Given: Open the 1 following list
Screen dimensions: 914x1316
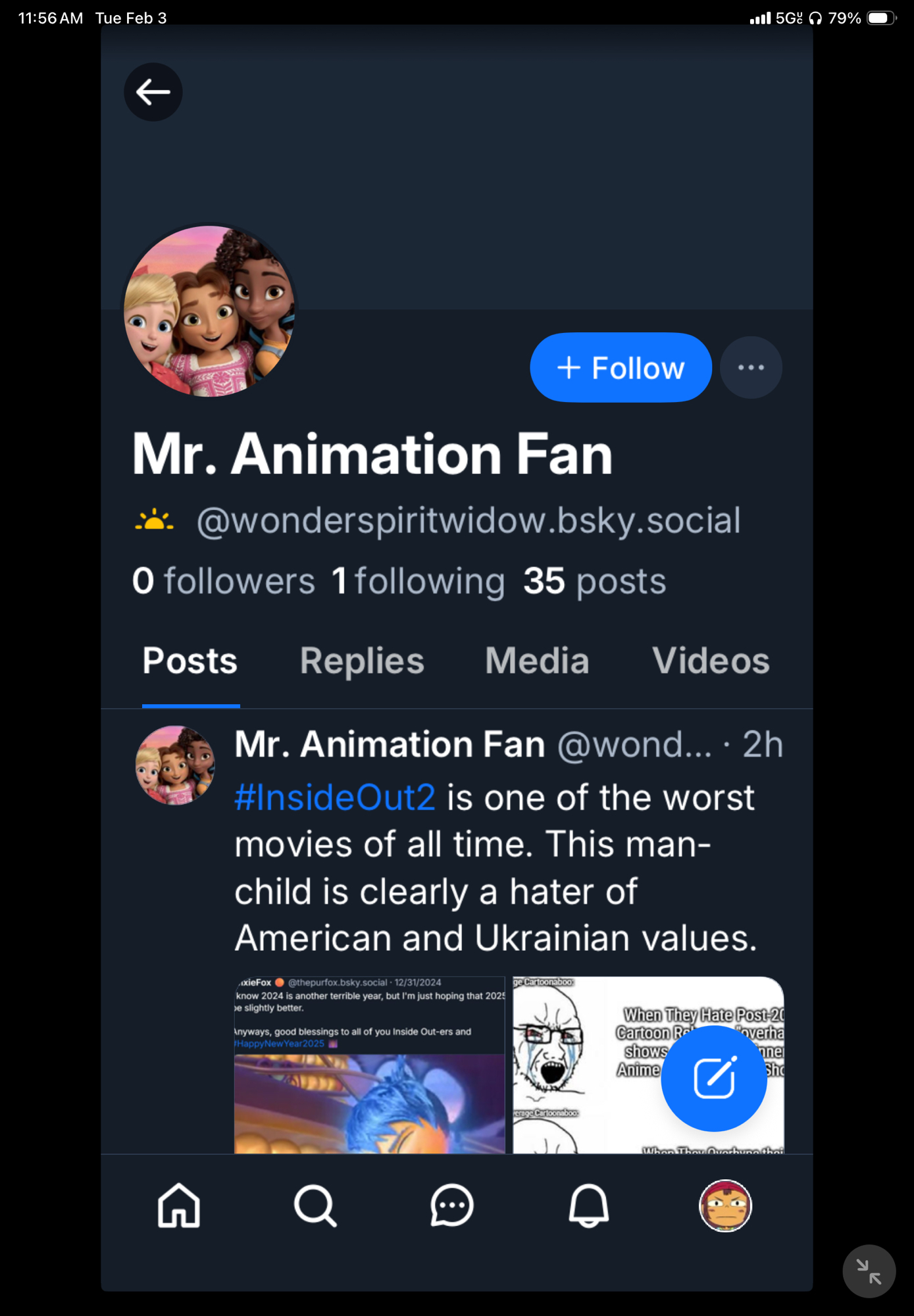Looking at the screenshot, I should [x=419, y=582].
